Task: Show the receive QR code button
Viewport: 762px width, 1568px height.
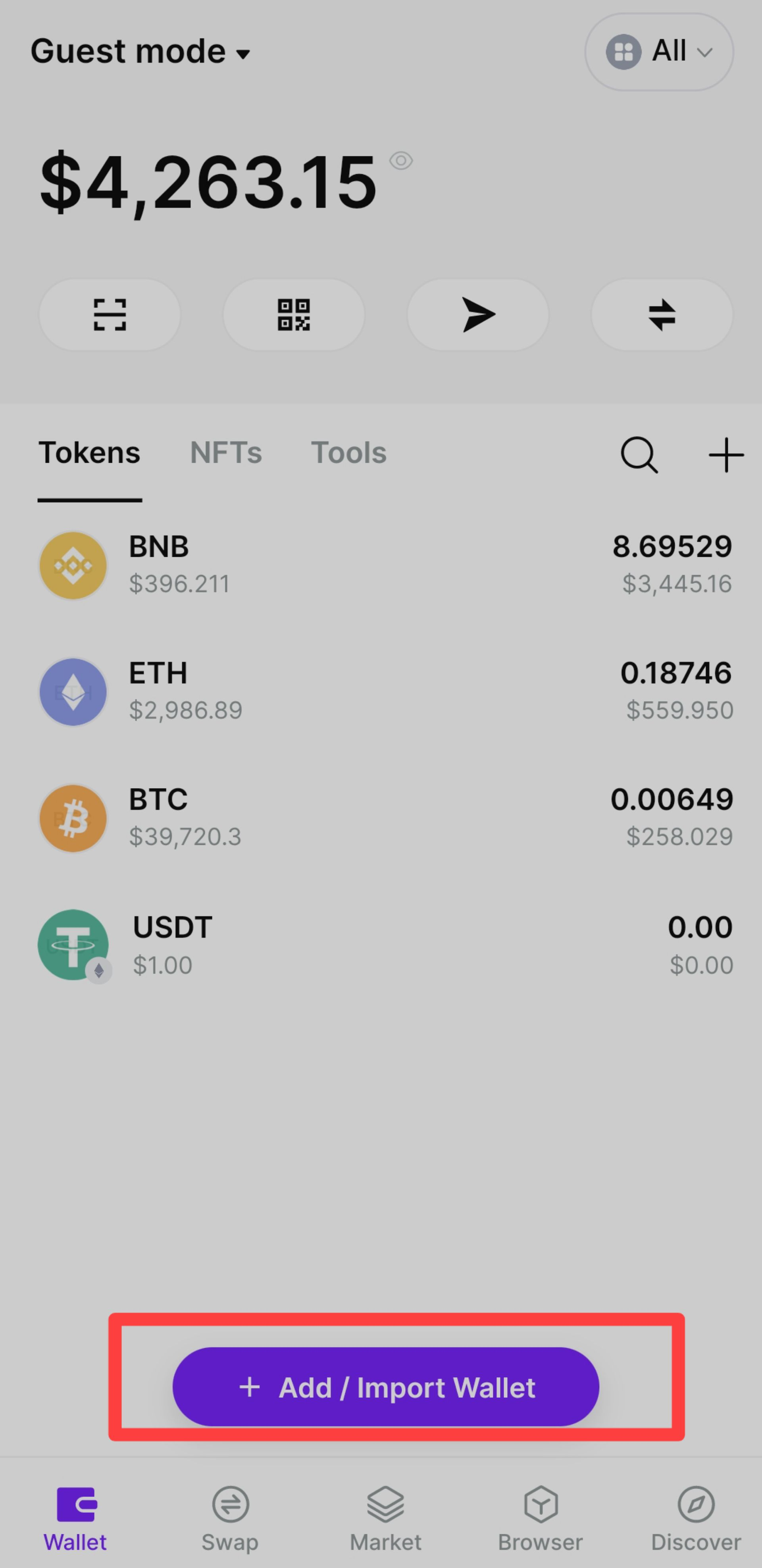Action: pos(294,315)
